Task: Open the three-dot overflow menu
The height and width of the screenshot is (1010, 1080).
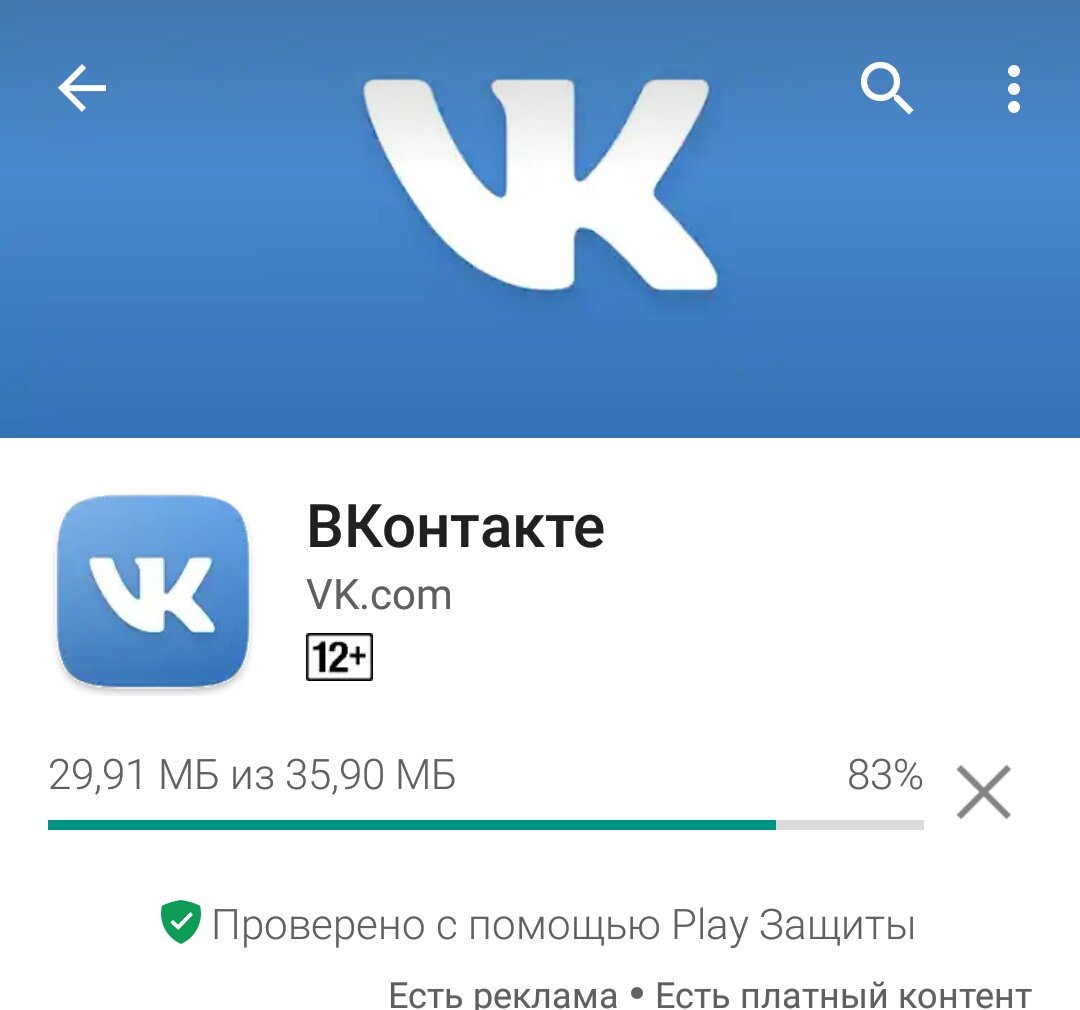Action: pyautogui.click(x=1014, y=90)
